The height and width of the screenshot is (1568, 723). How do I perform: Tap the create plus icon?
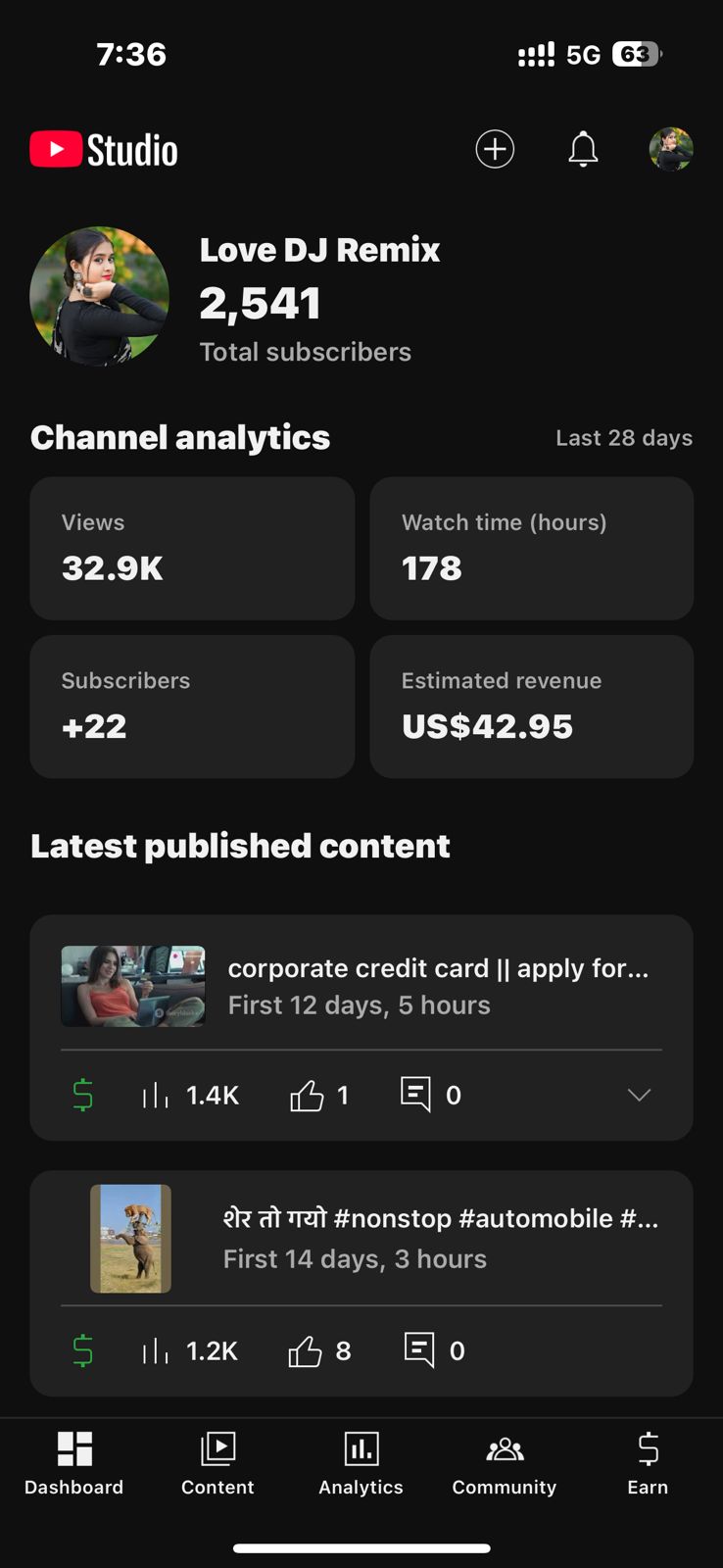[x=495, y=149]
